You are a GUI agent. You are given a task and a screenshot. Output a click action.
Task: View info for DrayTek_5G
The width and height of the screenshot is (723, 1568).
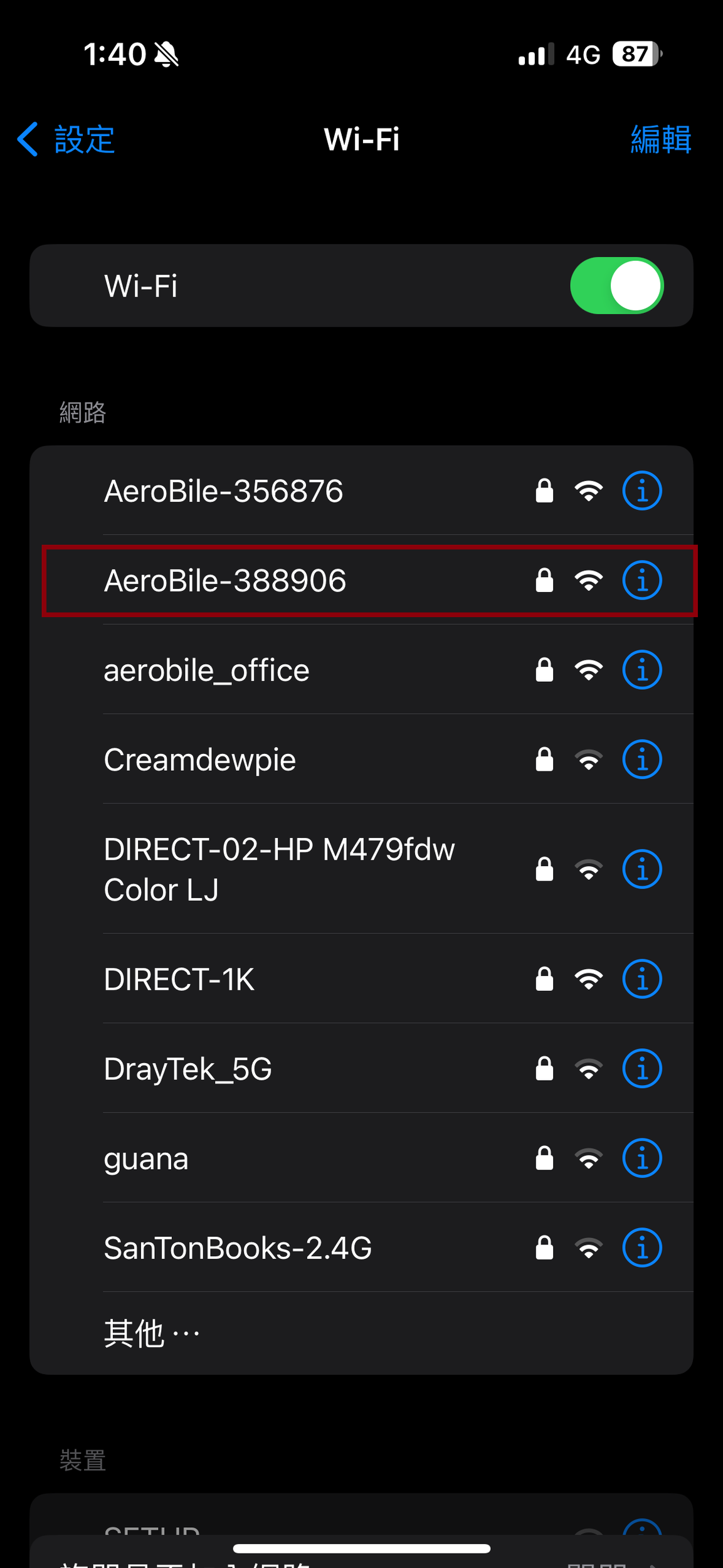pos(641,1069)
